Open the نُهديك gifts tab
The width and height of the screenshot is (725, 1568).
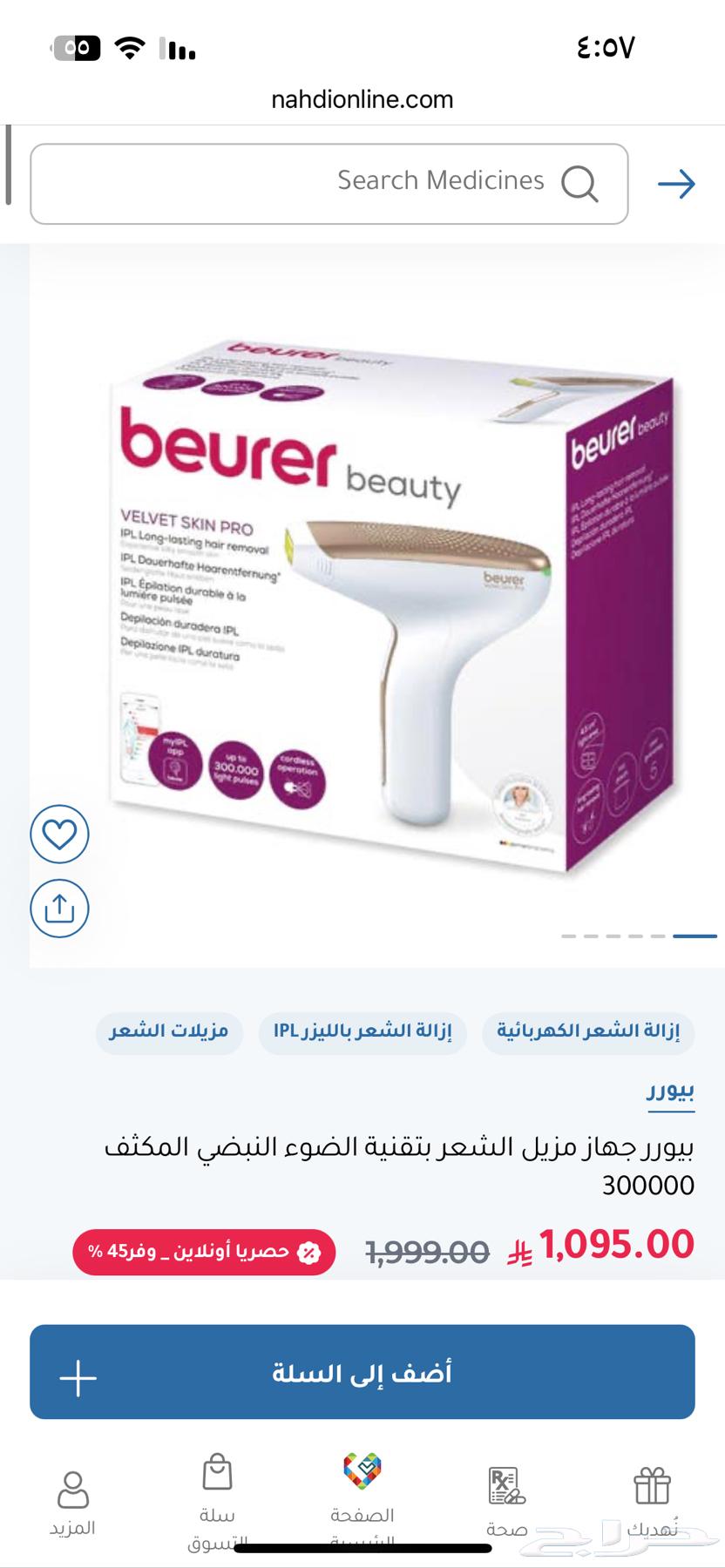click(651, 1504)
